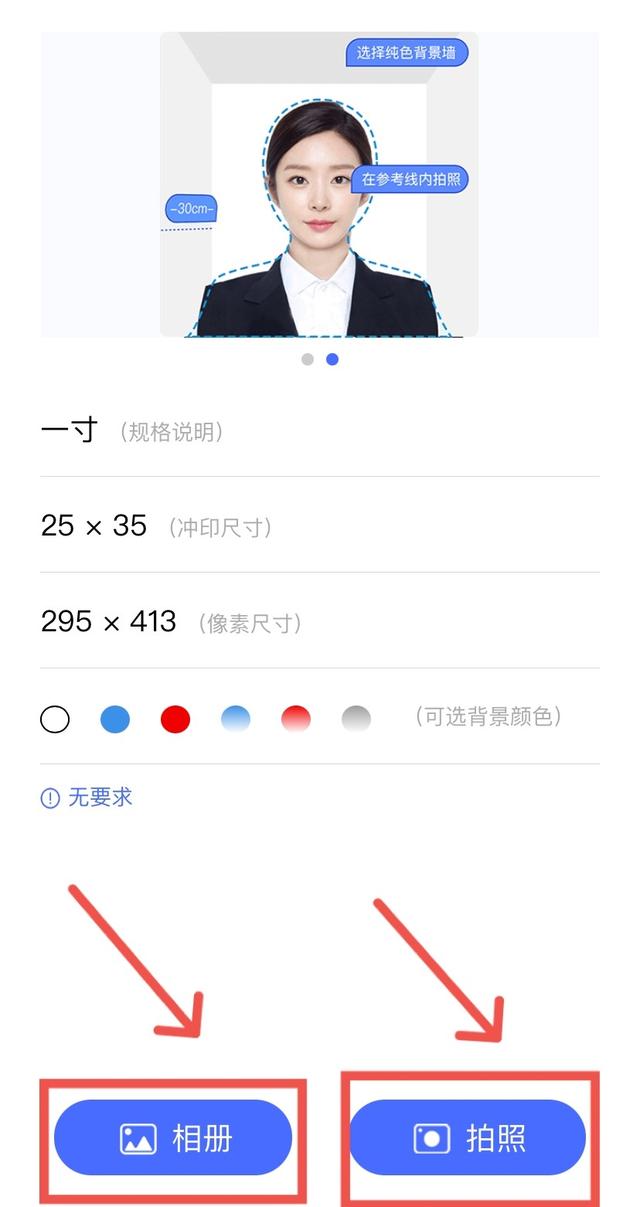This screenshot has height=1207, width=640.
Task: Tap 拍照 to take a photo
Action: click(x=467, y=1138)
